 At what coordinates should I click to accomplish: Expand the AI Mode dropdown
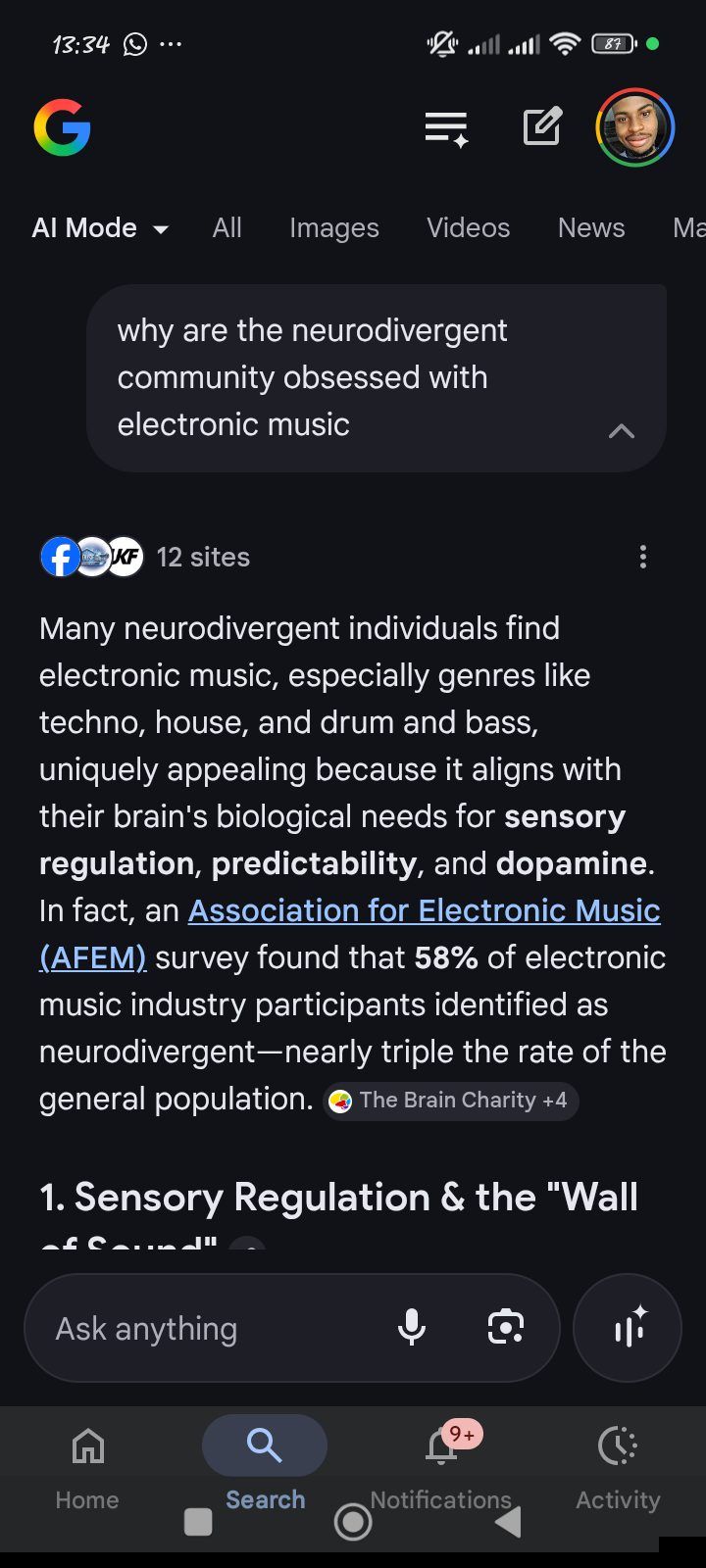tap(100, 228)
